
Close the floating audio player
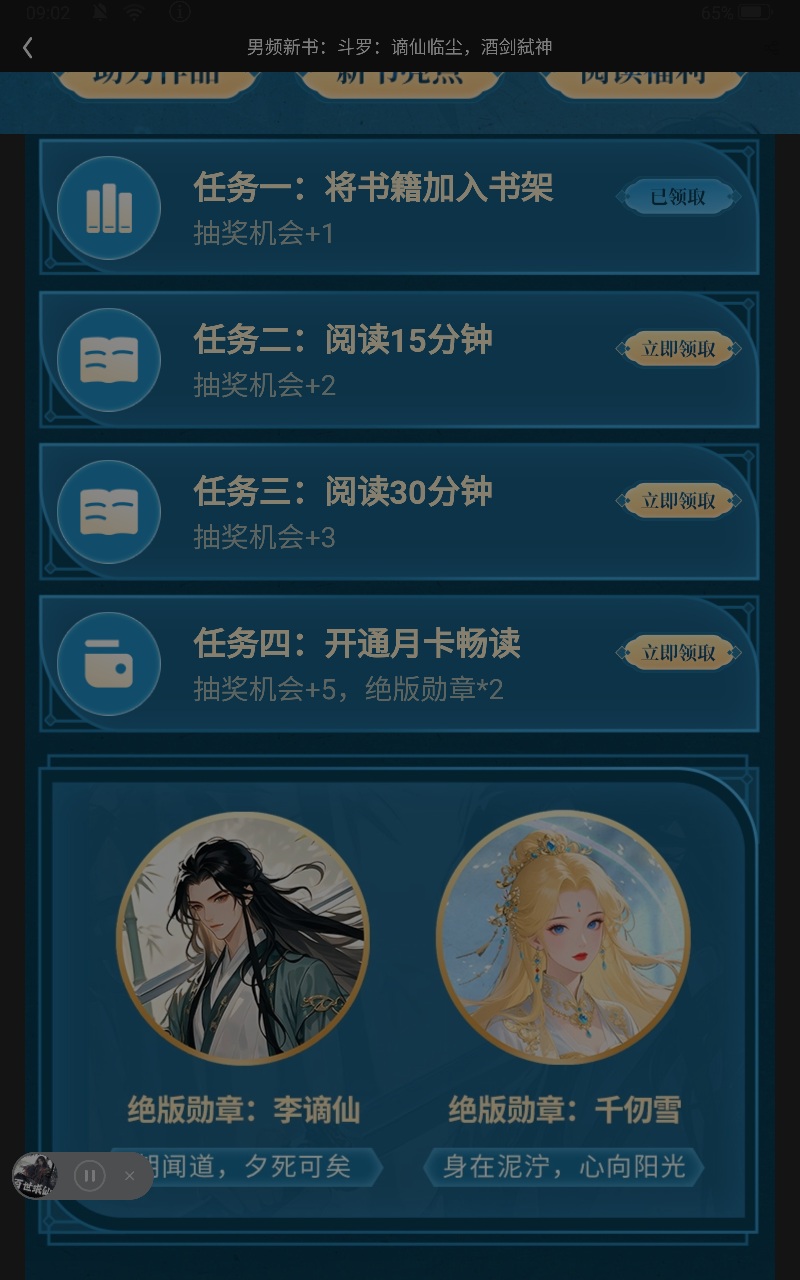129,1176
